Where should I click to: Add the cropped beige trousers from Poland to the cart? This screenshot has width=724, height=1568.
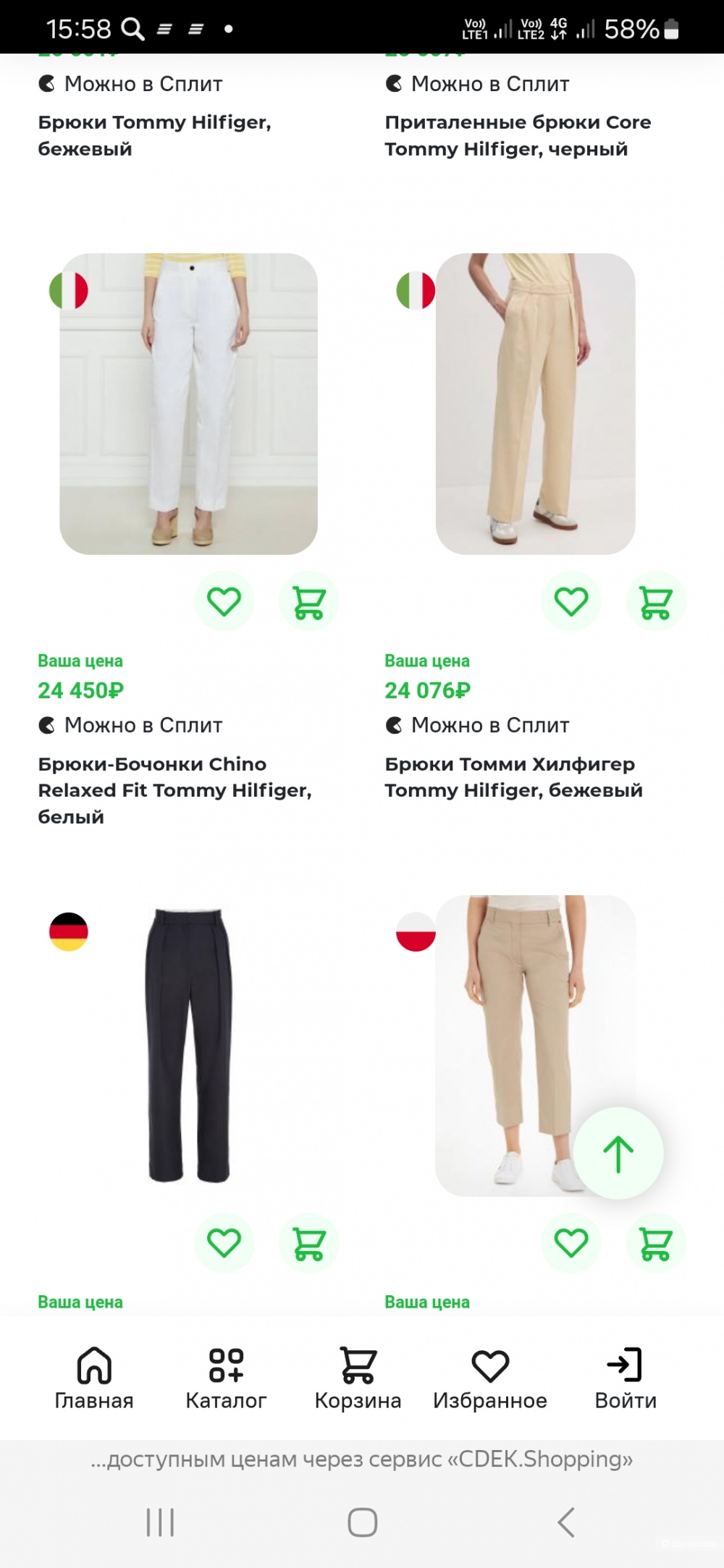[x=655, y=1242]
